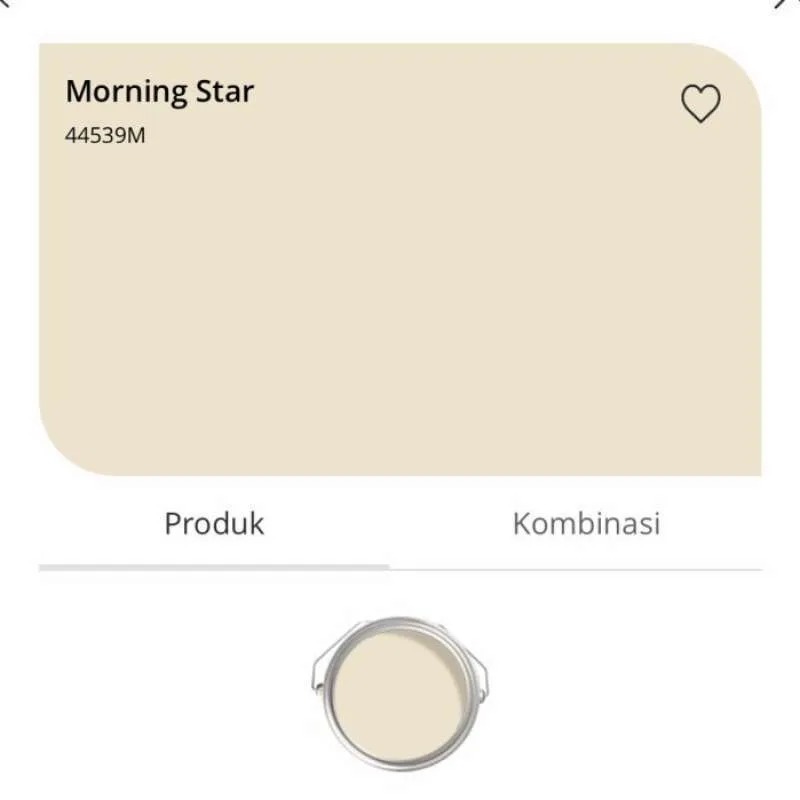Favorite the Morning Star color
The width and height of the screenshot is (800, 800).
pyautogui.click(x=700, y=104)
